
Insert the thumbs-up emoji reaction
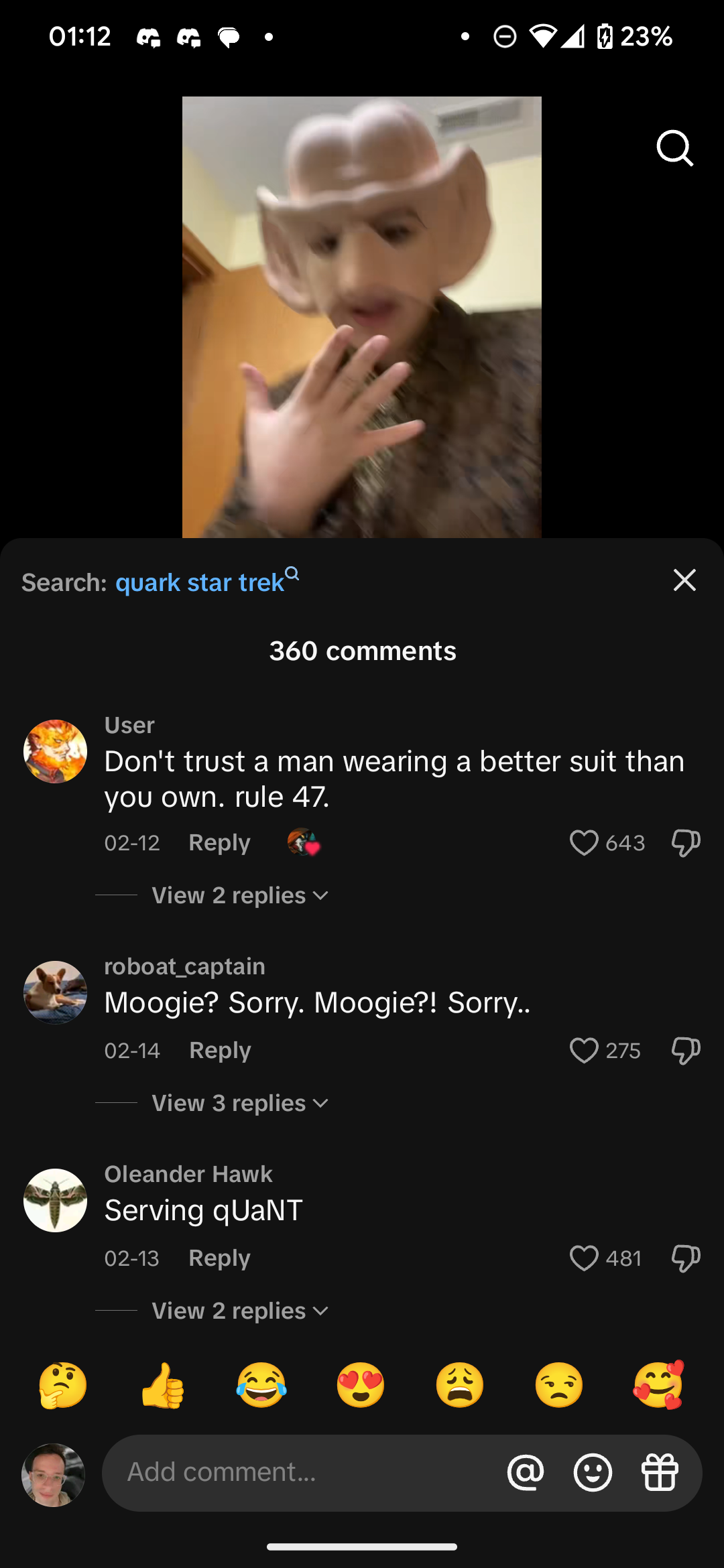click(x=162, y=1384)
